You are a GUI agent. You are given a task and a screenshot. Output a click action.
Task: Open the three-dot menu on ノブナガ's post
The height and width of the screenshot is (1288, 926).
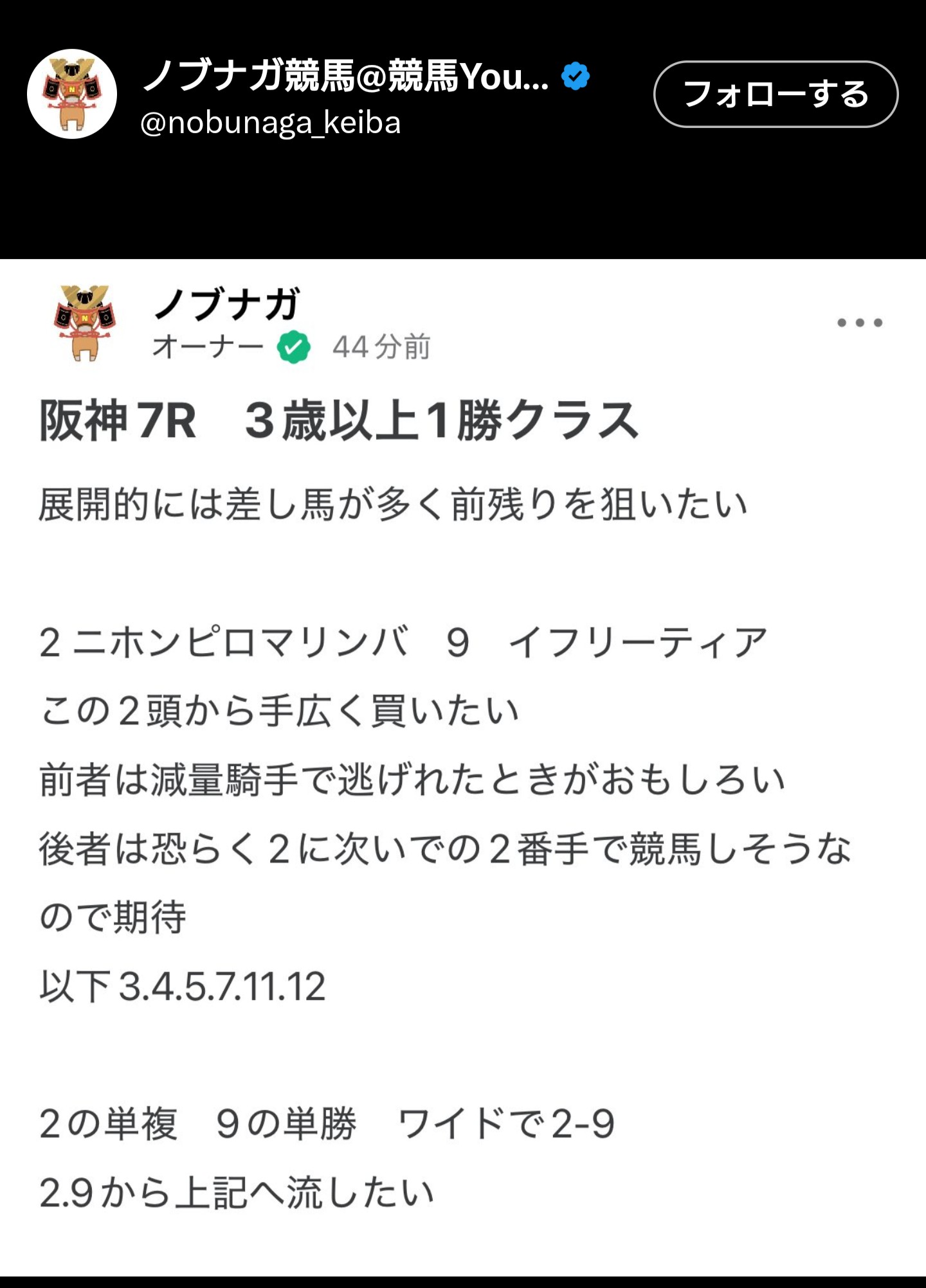point(859,323)
